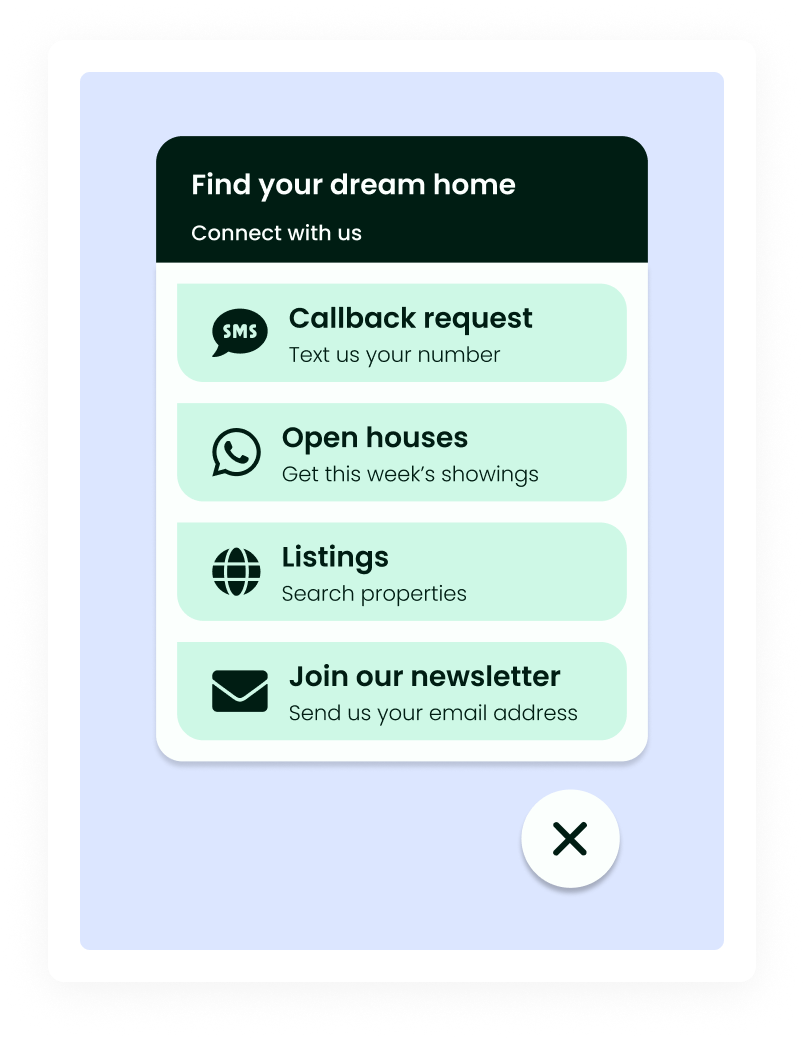Choose Join our newsletter
The image size is (804, 1038).
click(x=401, y=691)
